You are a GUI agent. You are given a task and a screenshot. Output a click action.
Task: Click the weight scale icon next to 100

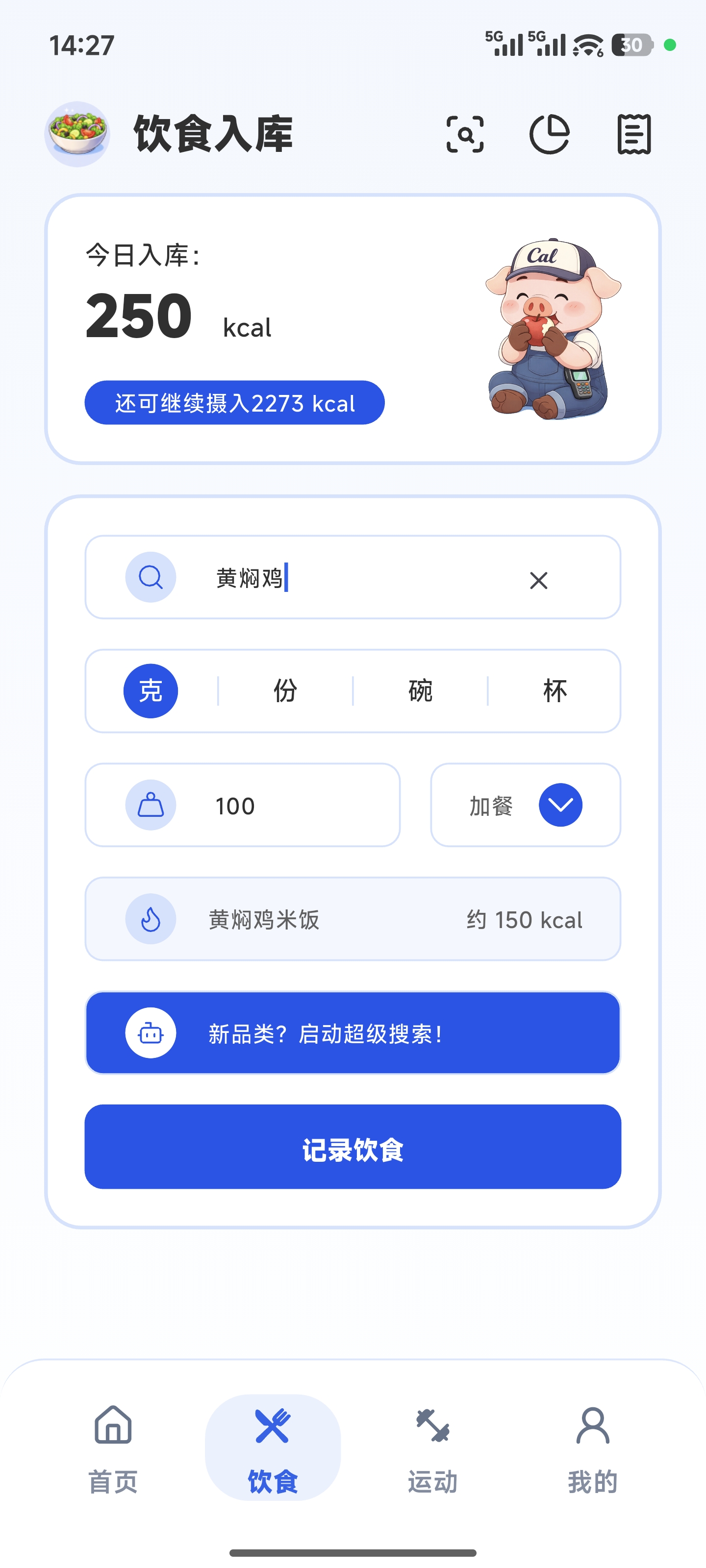[151, 805]
